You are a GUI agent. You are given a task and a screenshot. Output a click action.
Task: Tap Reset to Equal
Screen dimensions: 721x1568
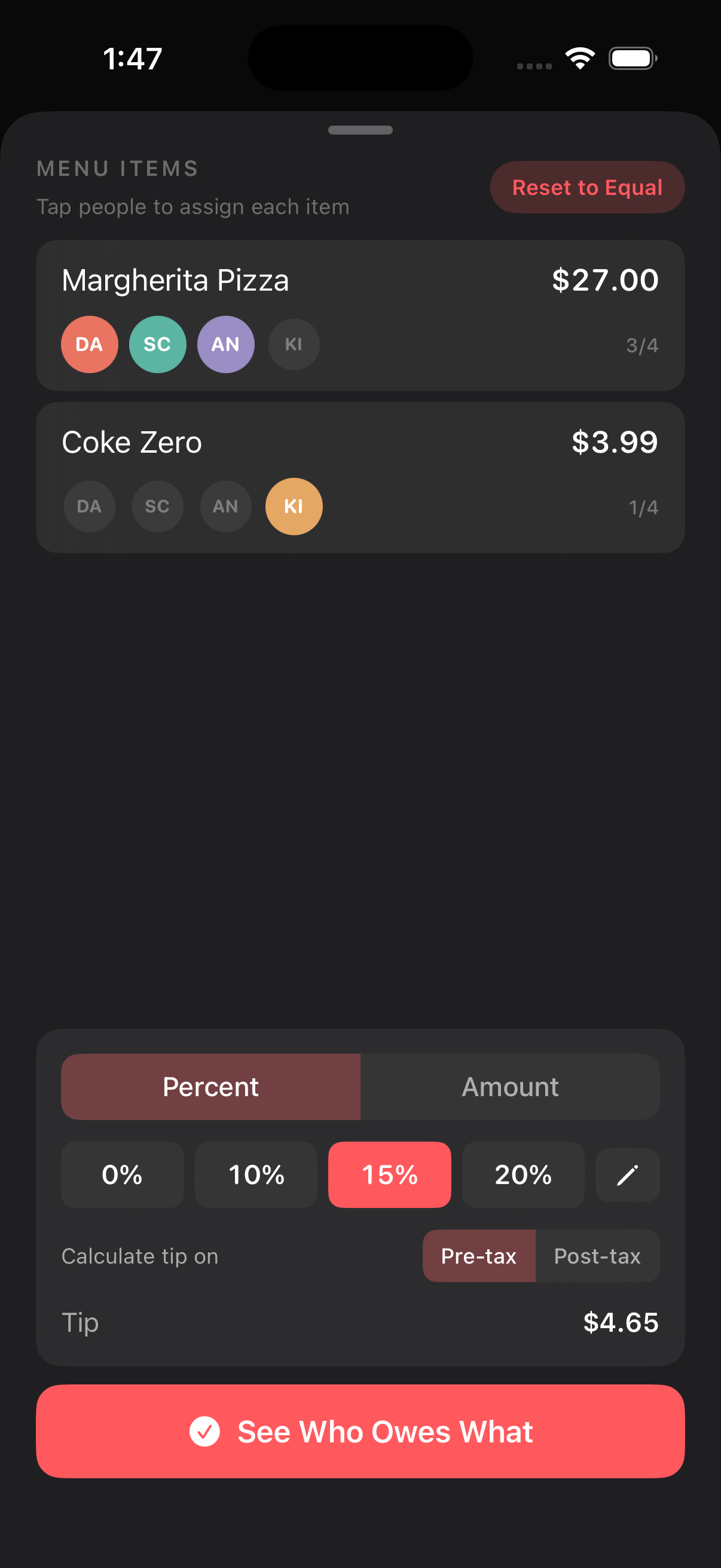pyautogui.click(x=586, y=188)
